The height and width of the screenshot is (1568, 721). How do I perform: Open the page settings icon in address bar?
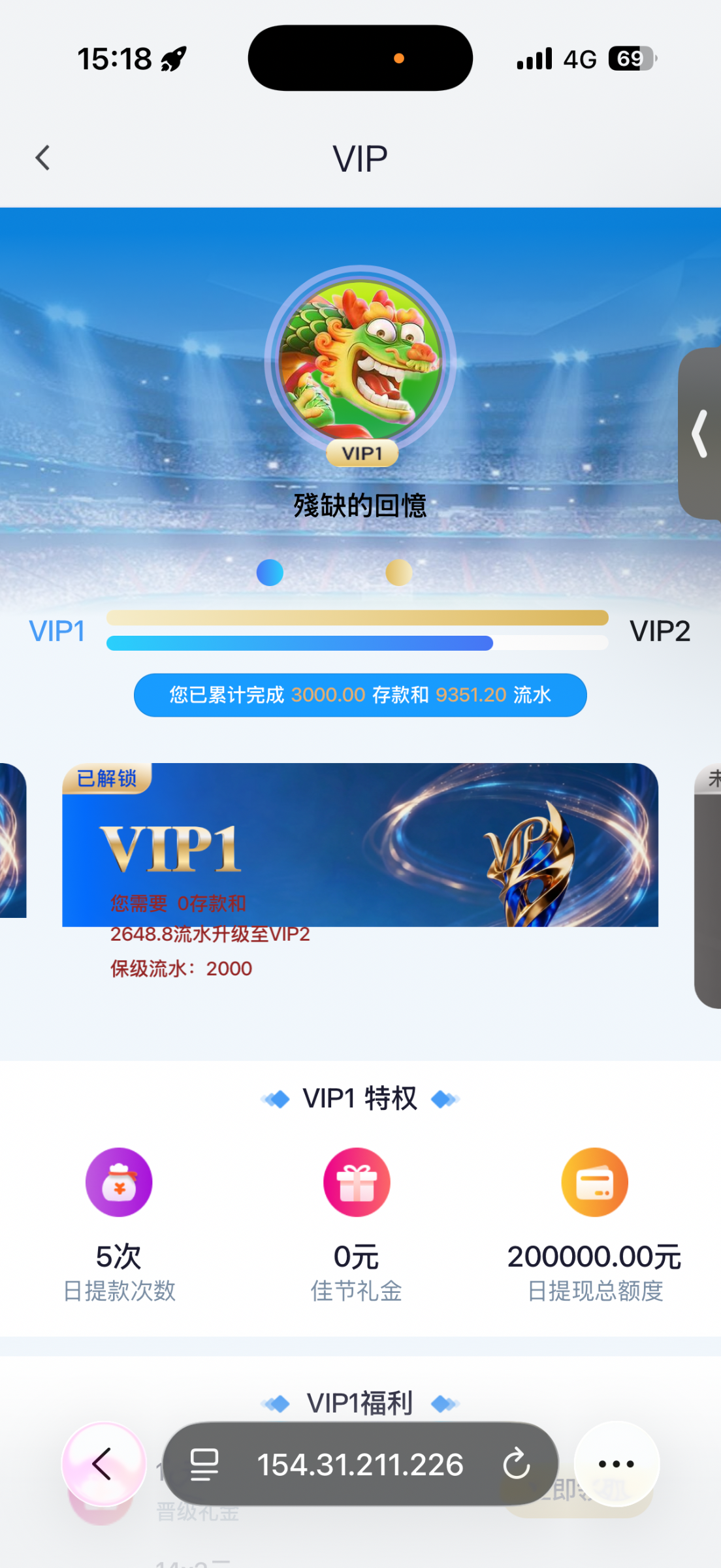pos(204,1464)
